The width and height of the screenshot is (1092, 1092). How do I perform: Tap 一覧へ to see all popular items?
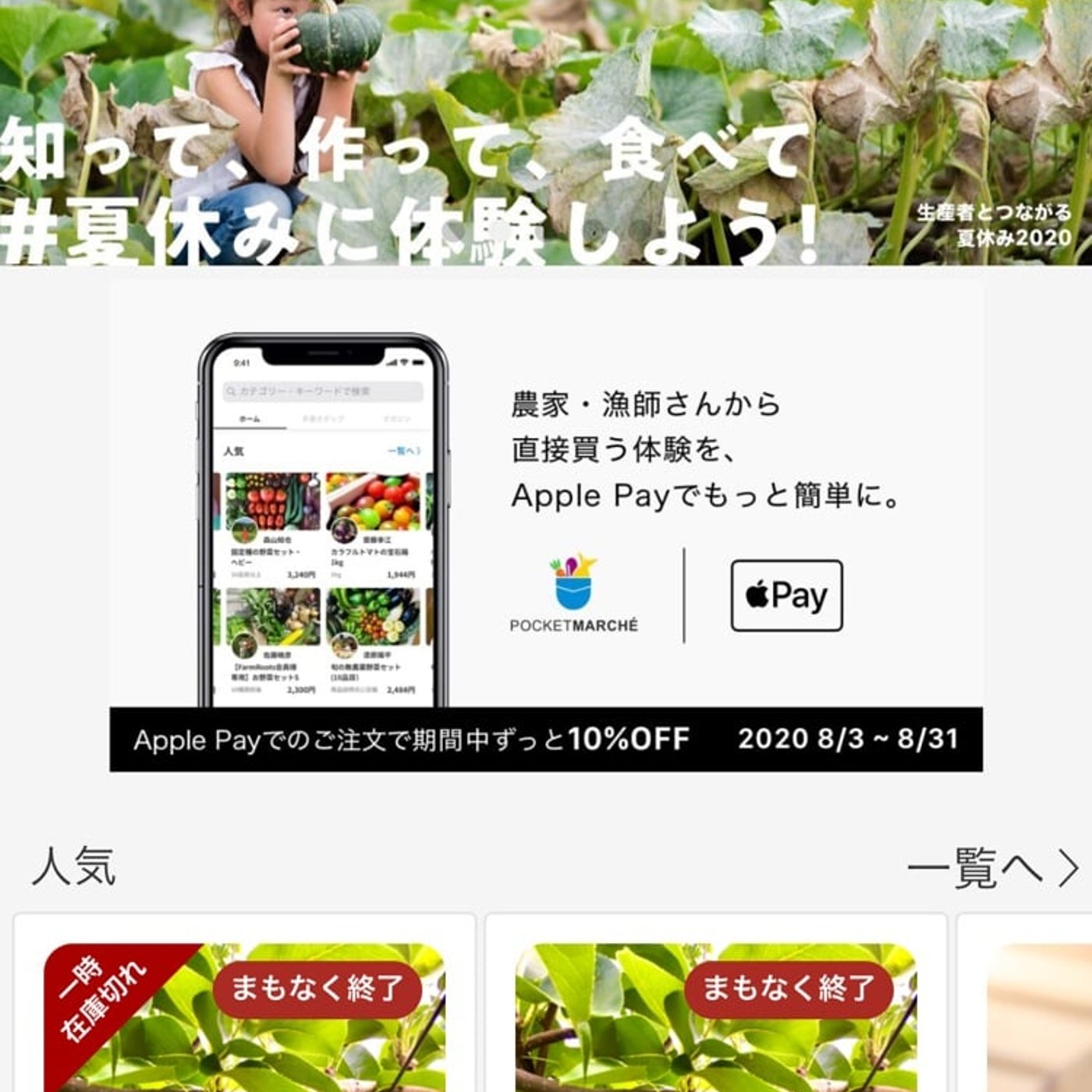[x=992, y=867]
